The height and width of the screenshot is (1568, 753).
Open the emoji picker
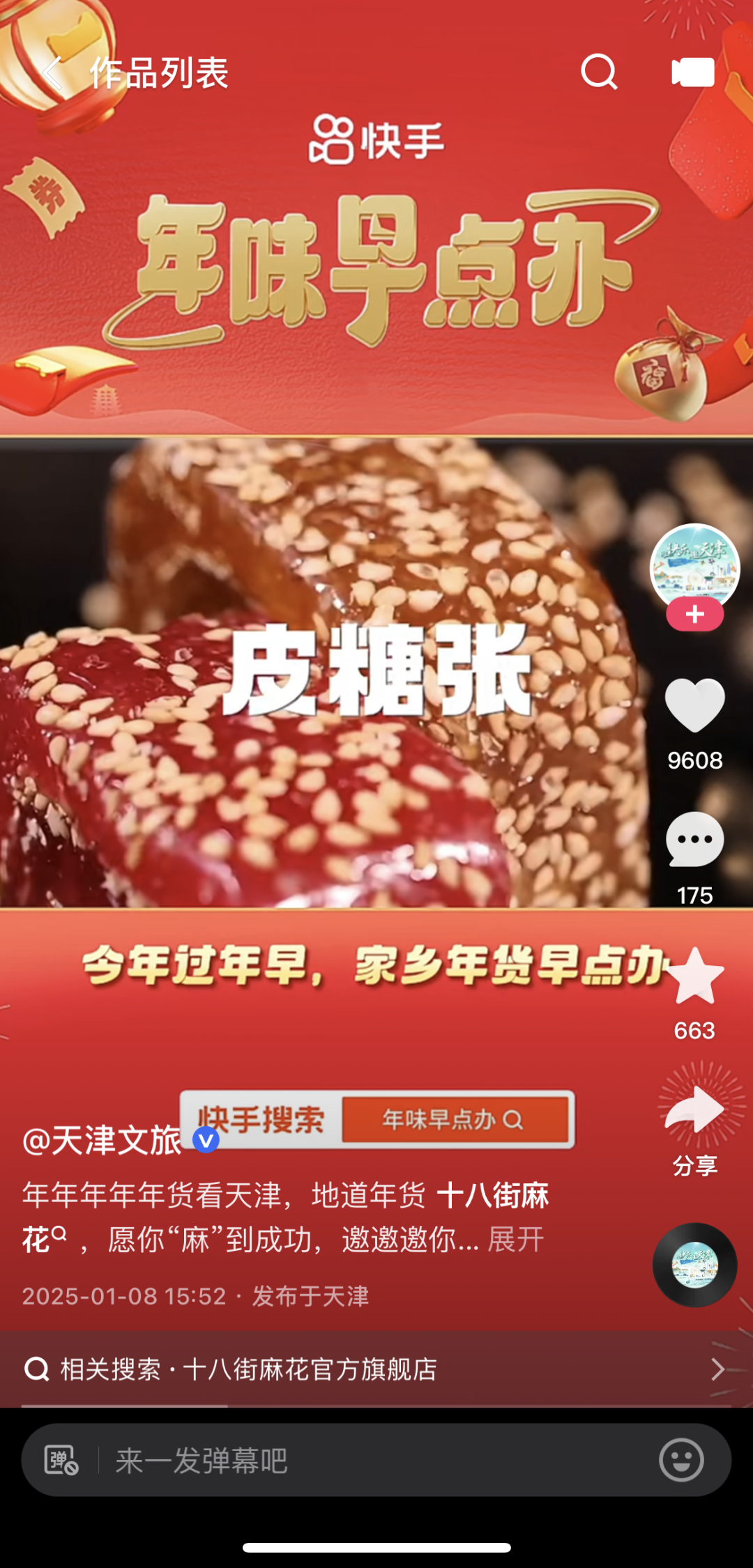tap(681, 1460)
